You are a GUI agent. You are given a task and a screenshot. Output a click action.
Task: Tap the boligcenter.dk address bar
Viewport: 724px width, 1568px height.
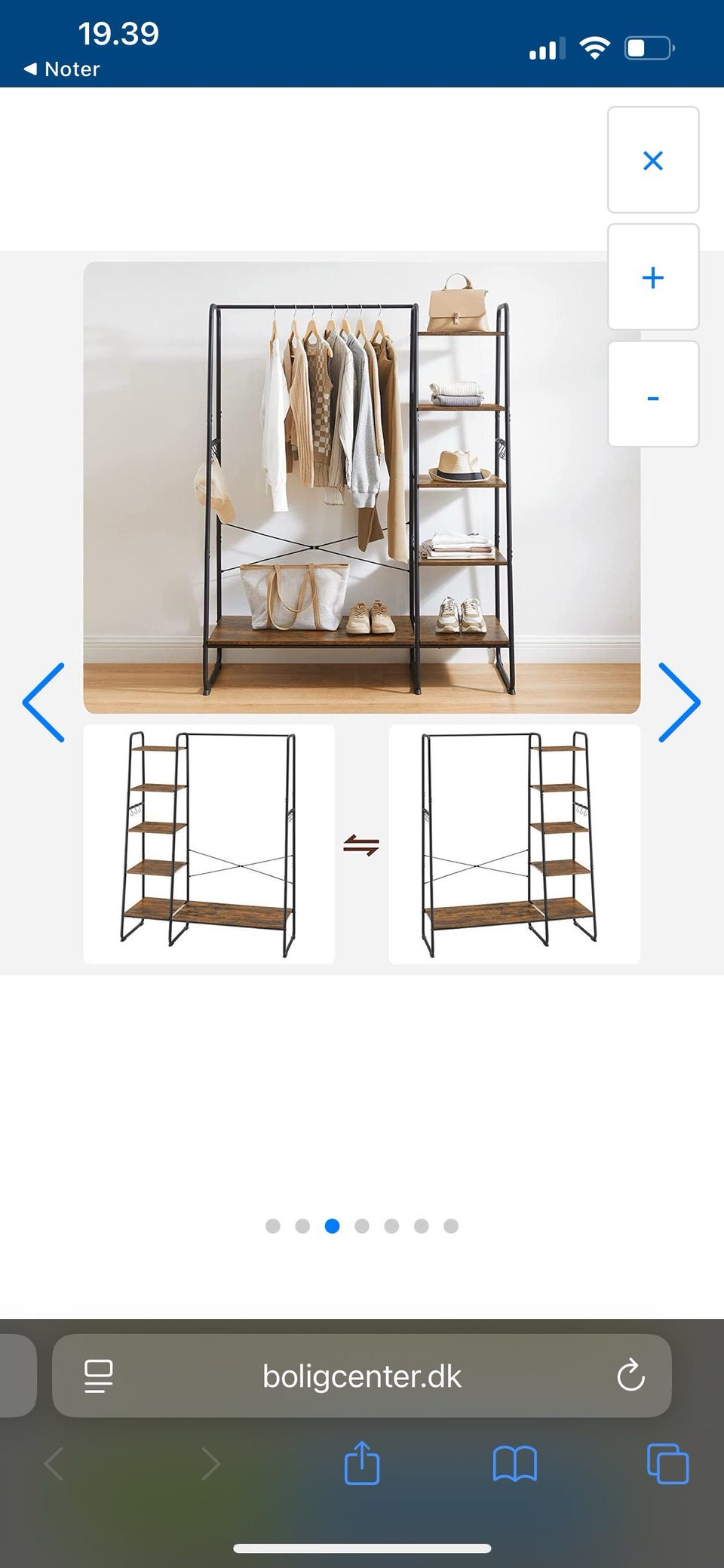(x=362, y=1376)
